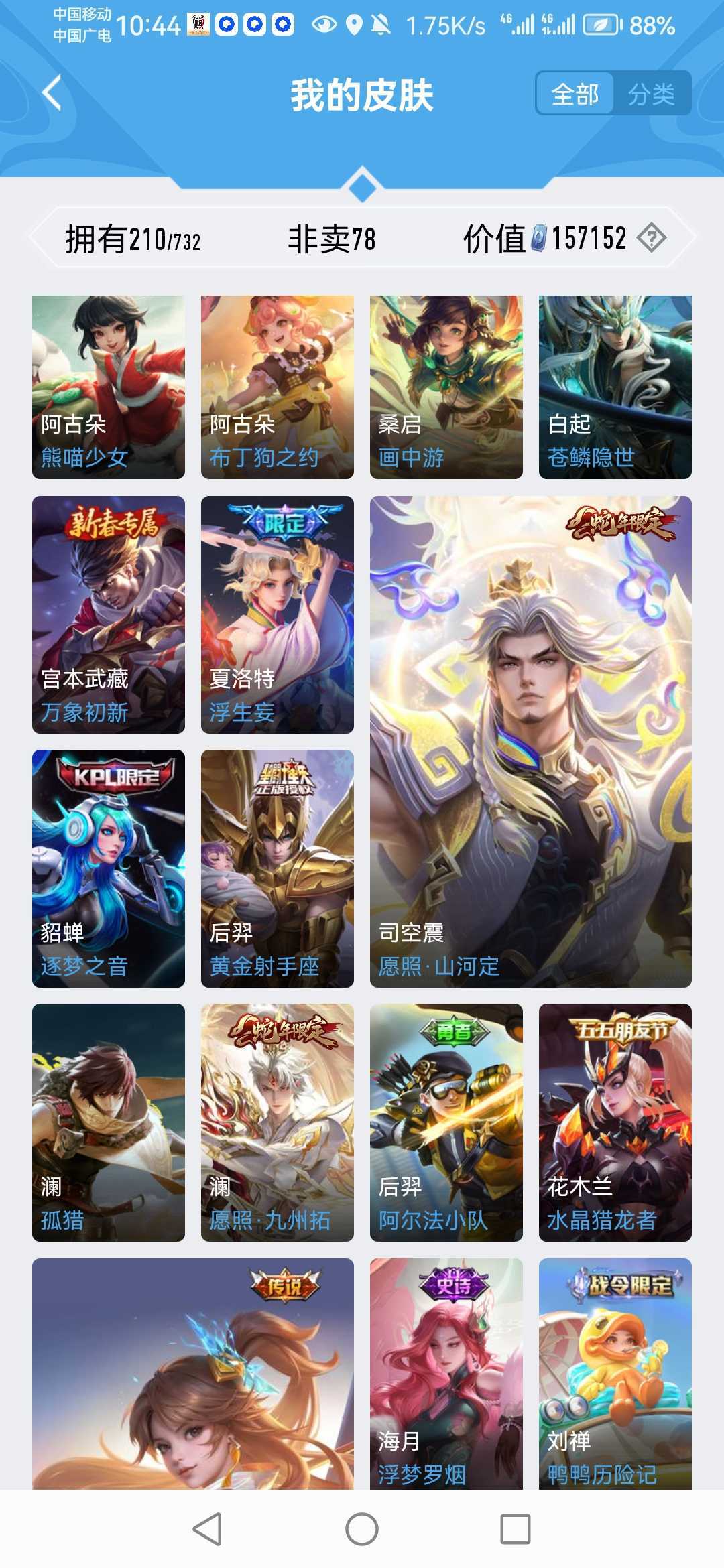Open 司空震 愿照·山河定 skin

531,742
